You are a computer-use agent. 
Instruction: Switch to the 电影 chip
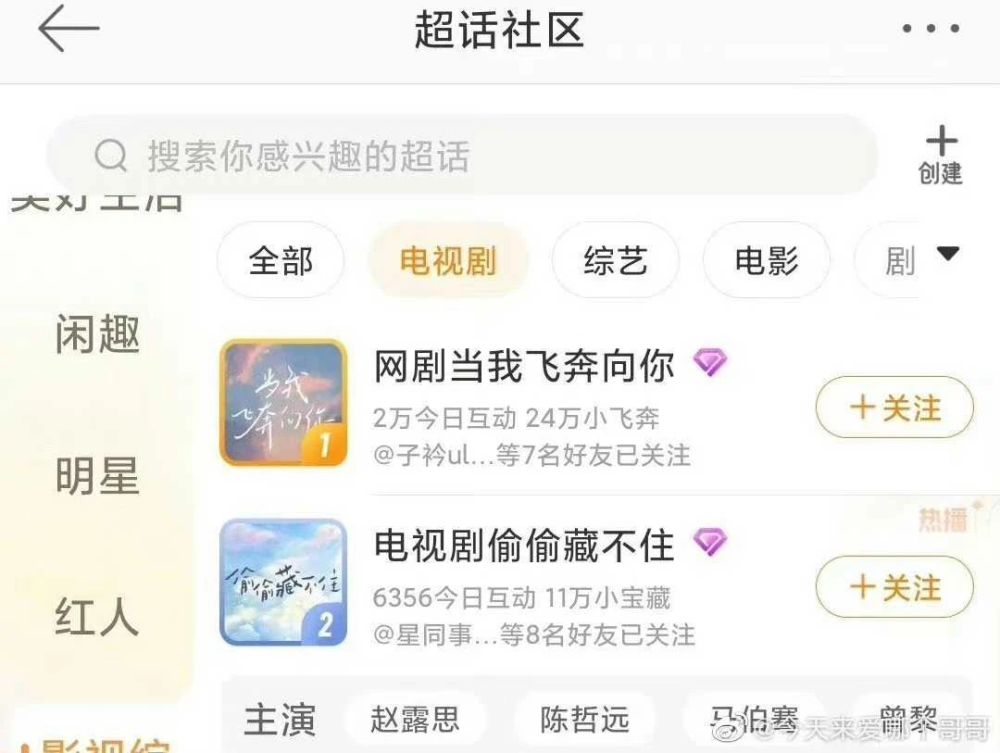(766, 261)
